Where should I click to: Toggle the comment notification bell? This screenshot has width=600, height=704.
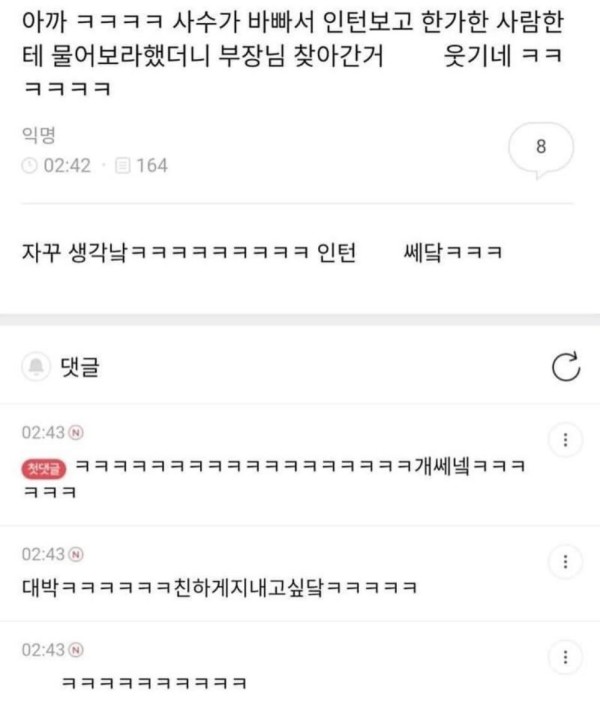tap(37, 368)
